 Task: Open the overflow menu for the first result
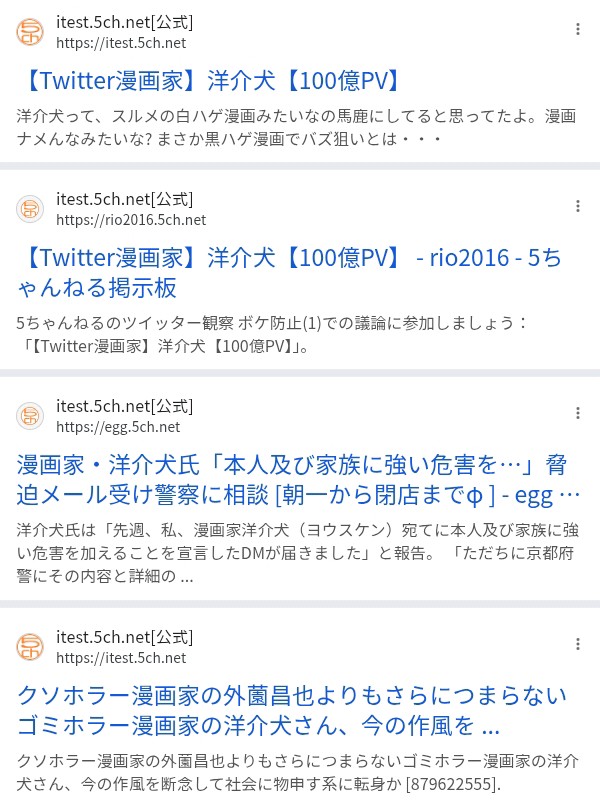click(x=577, y=30)
